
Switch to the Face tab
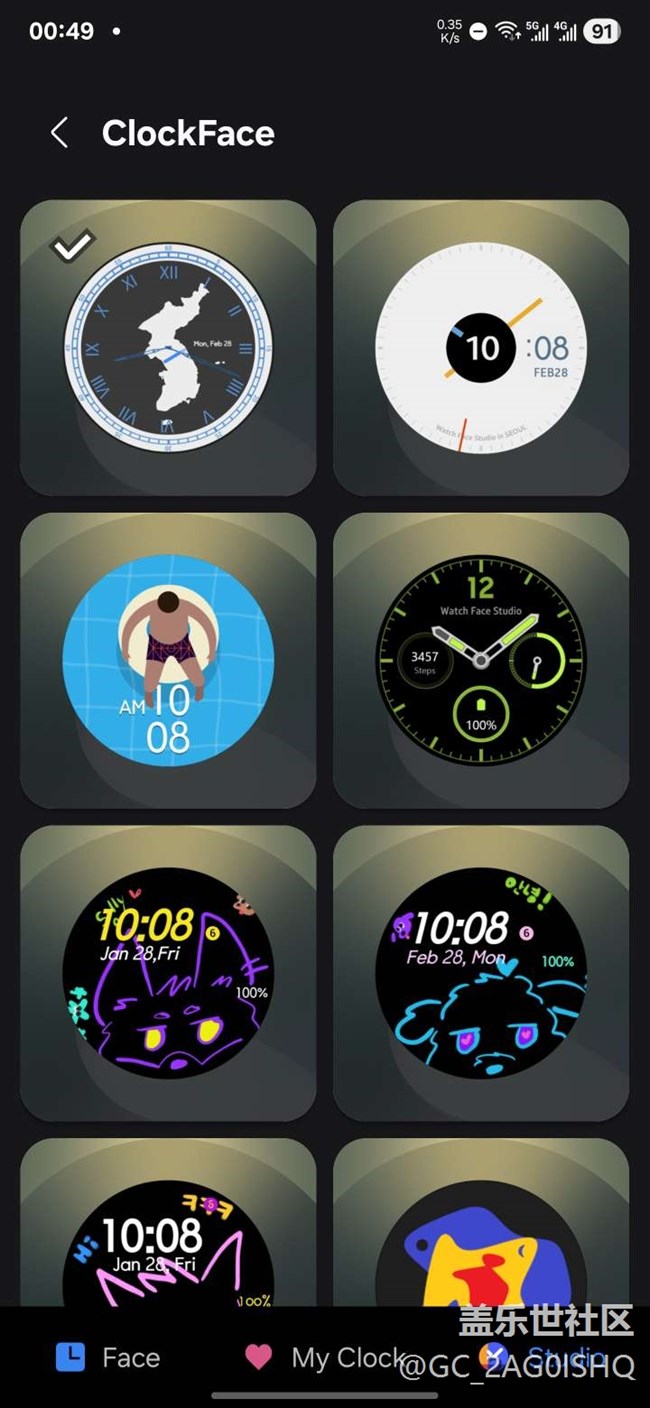pos(108,1357)
